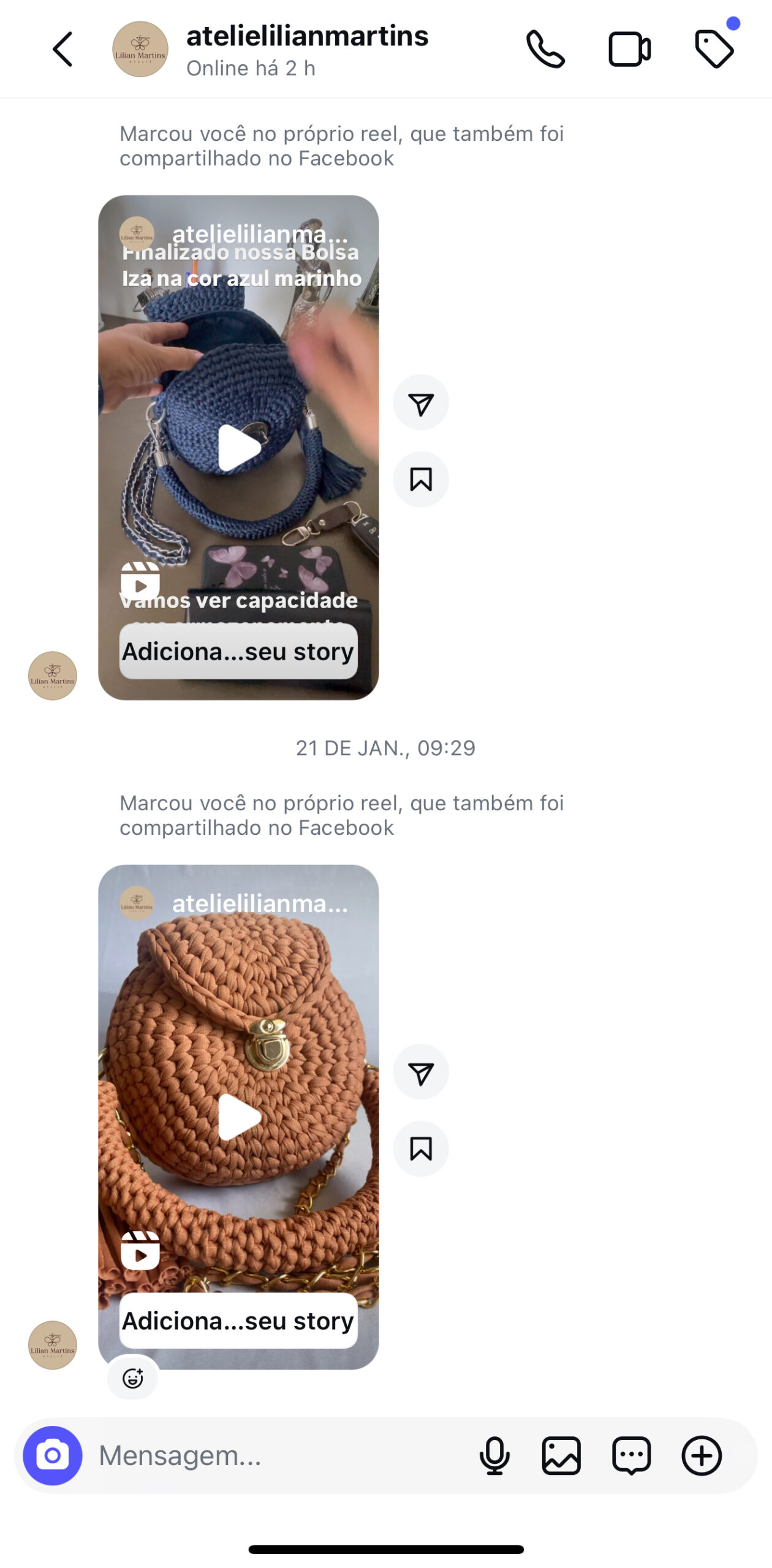Screen dimensions: 772x1568
Task: React with emoji to the orange reel
Action: (x=133, y=1378)
